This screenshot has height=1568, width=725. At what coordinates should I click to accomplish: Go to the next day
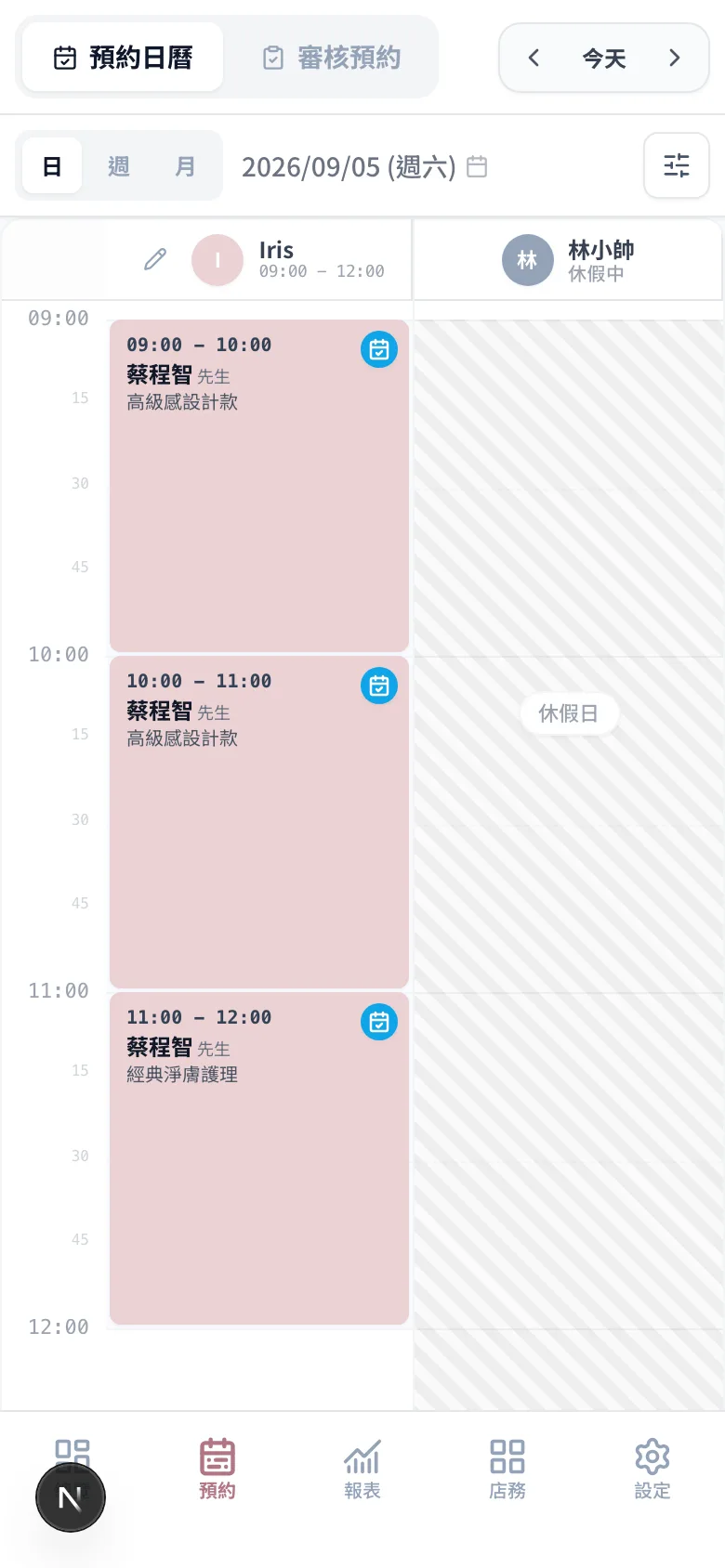[675, 58]
